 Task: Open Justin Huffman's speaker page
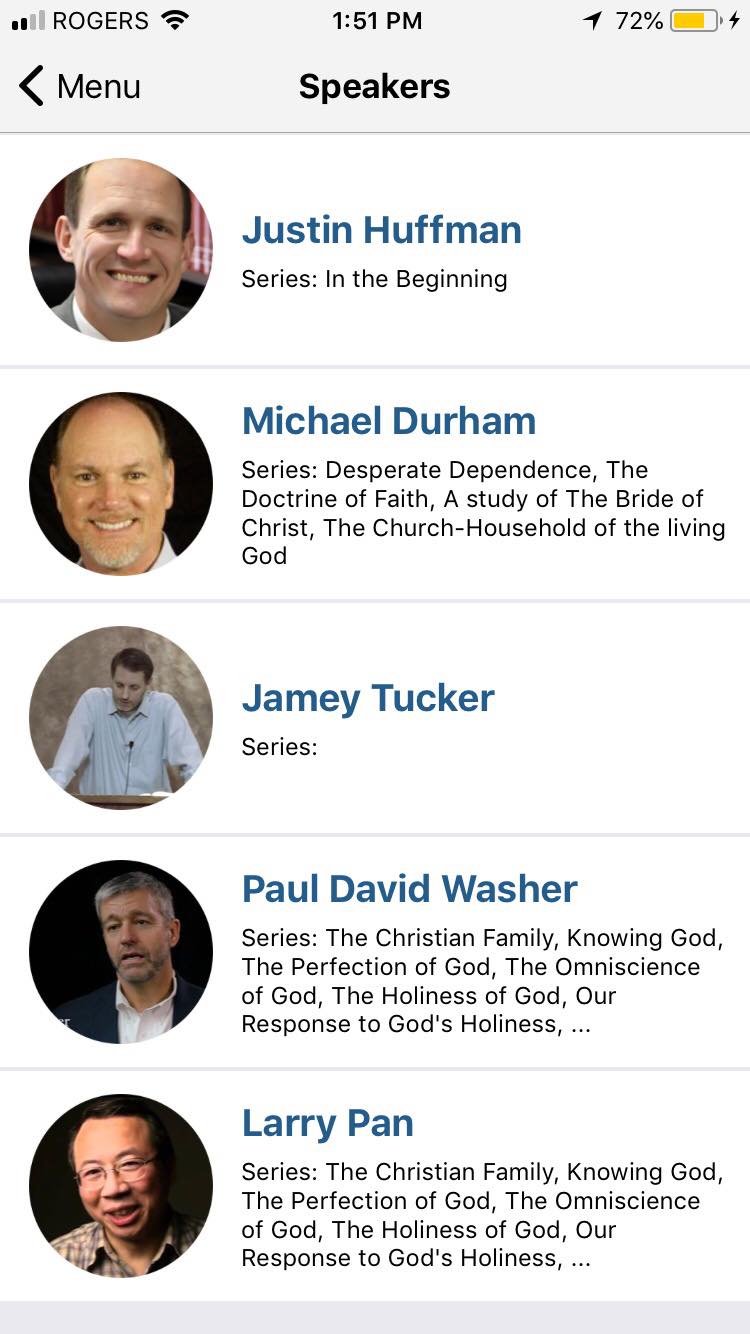point(375,250)
